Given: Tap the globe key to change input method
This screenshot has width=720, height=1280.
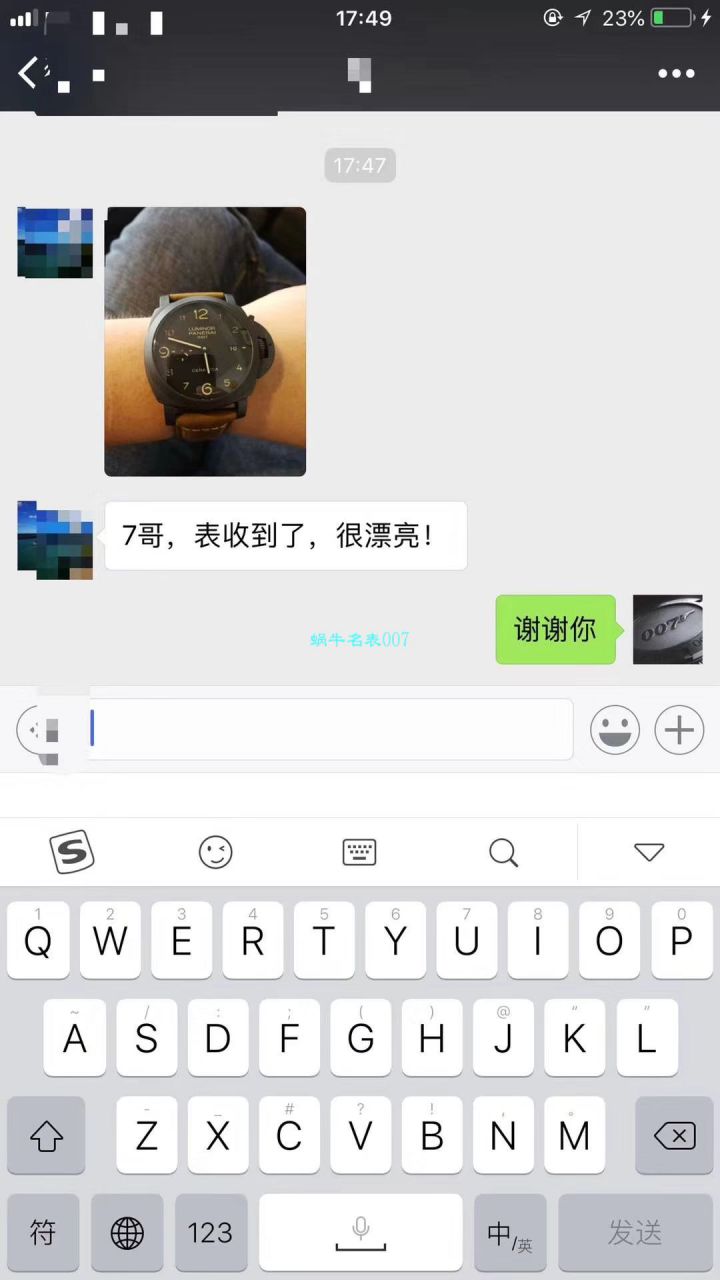Looking at the screenshot, I should 126,1232.
